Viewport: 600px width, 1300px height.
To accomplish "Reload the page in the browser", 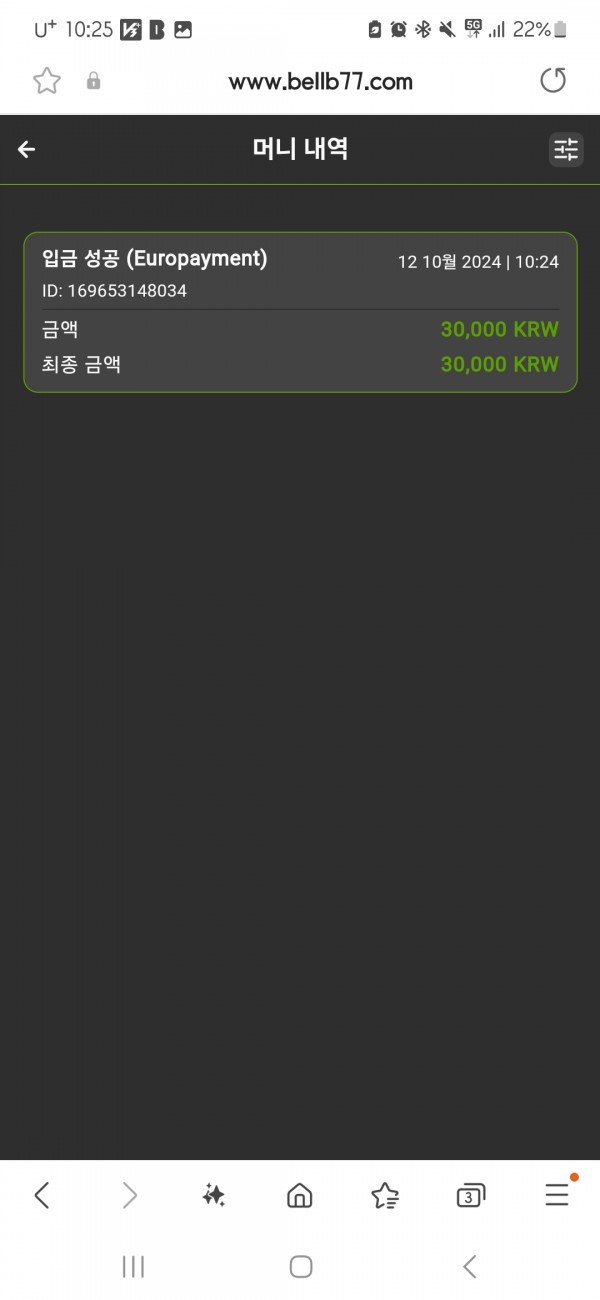I will [553, 81].
